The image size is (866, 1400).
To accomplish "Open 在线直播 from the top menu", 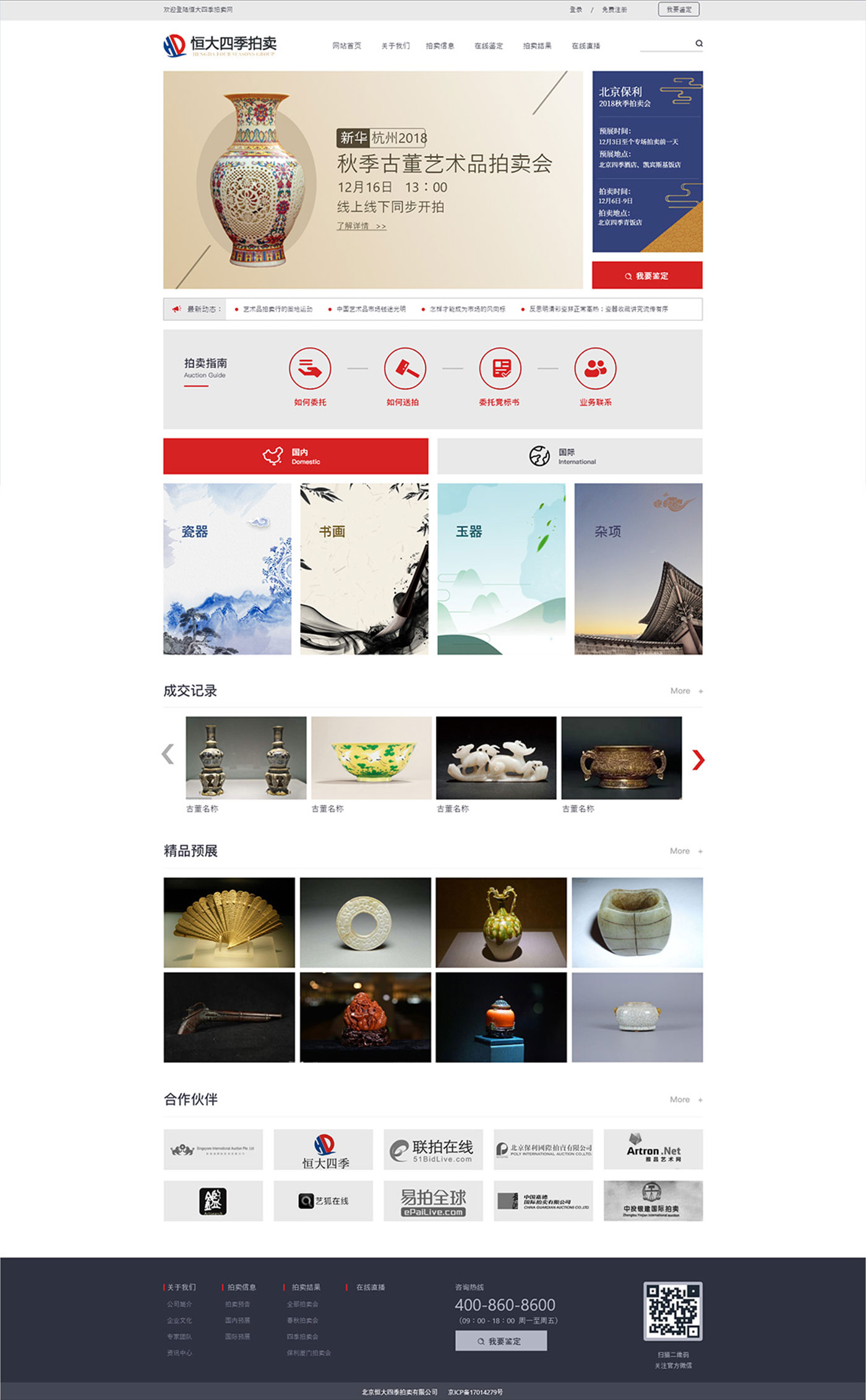I will point(585,46).
